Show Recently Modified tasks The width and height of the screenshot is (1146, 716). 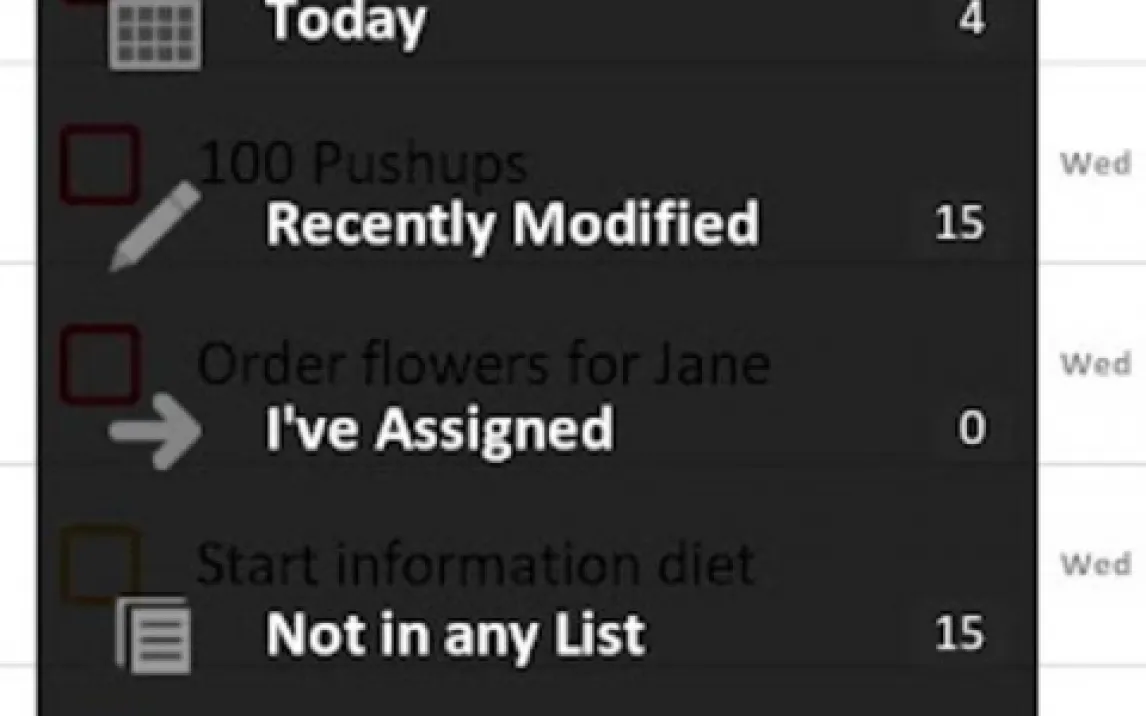[511, 224]
